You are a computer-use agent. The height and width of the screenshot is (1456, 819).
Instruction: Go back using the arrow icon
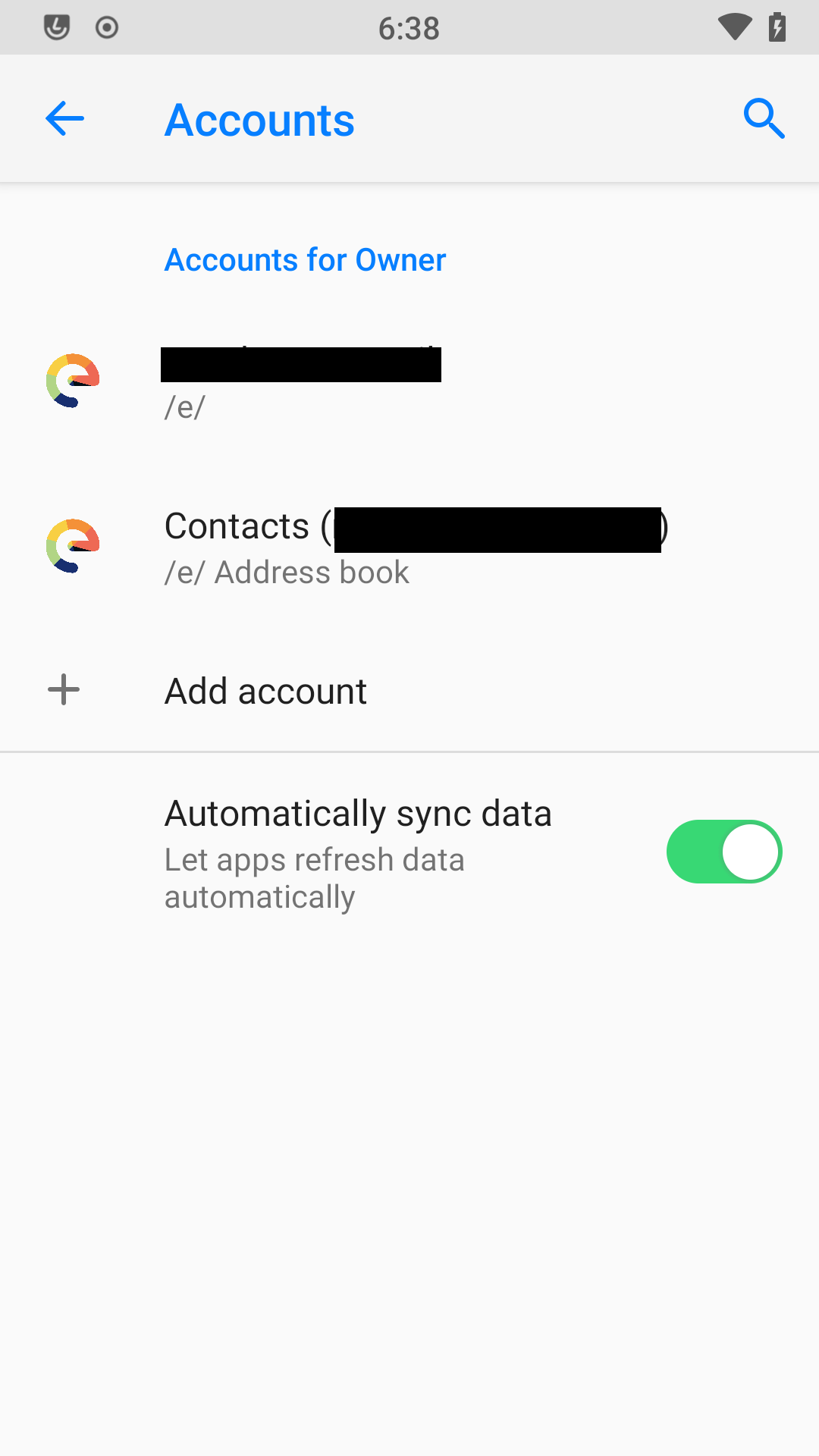tap(64, 119)
